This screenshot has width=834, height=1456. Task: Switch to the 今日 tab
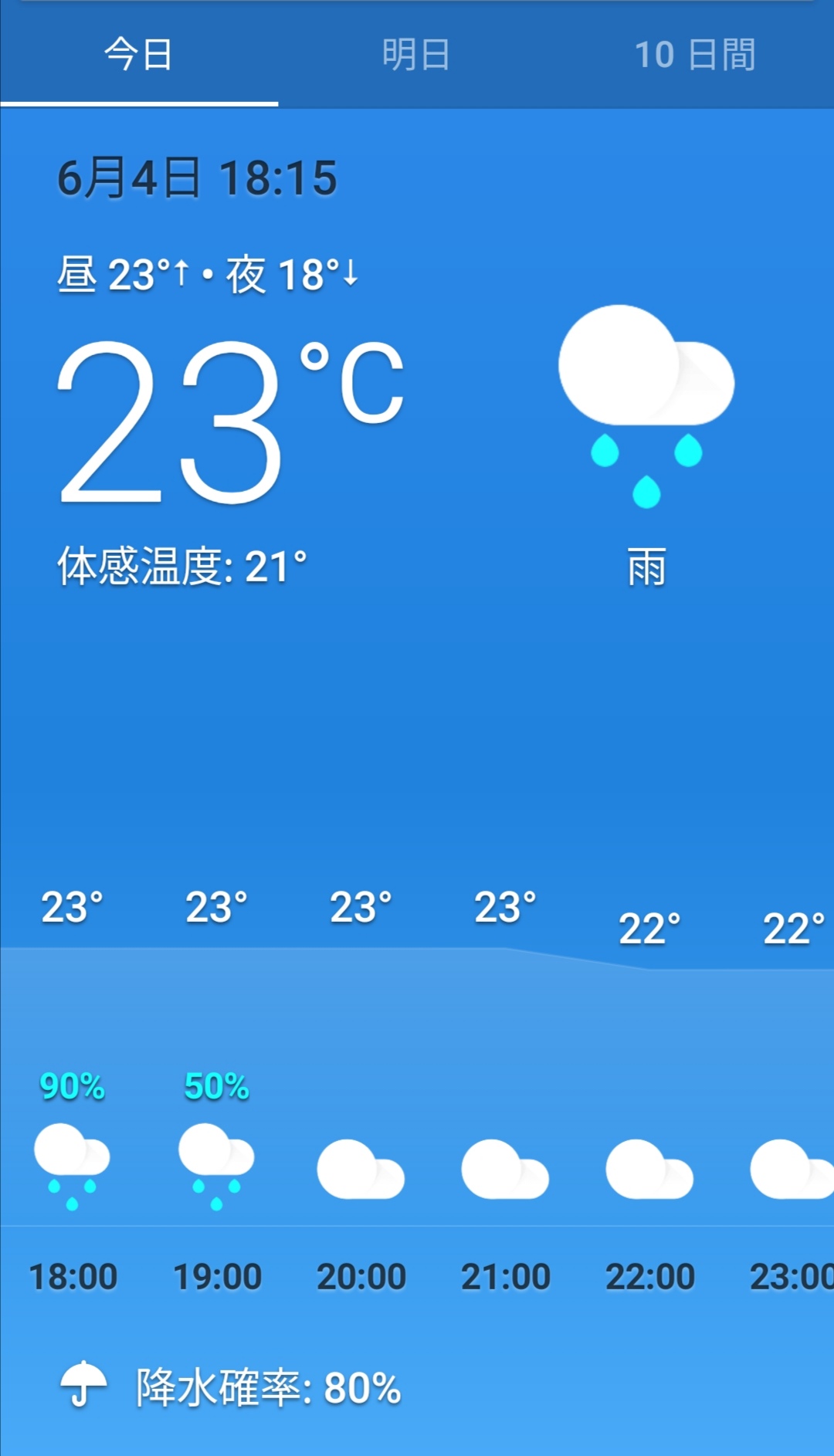point(139,55)
